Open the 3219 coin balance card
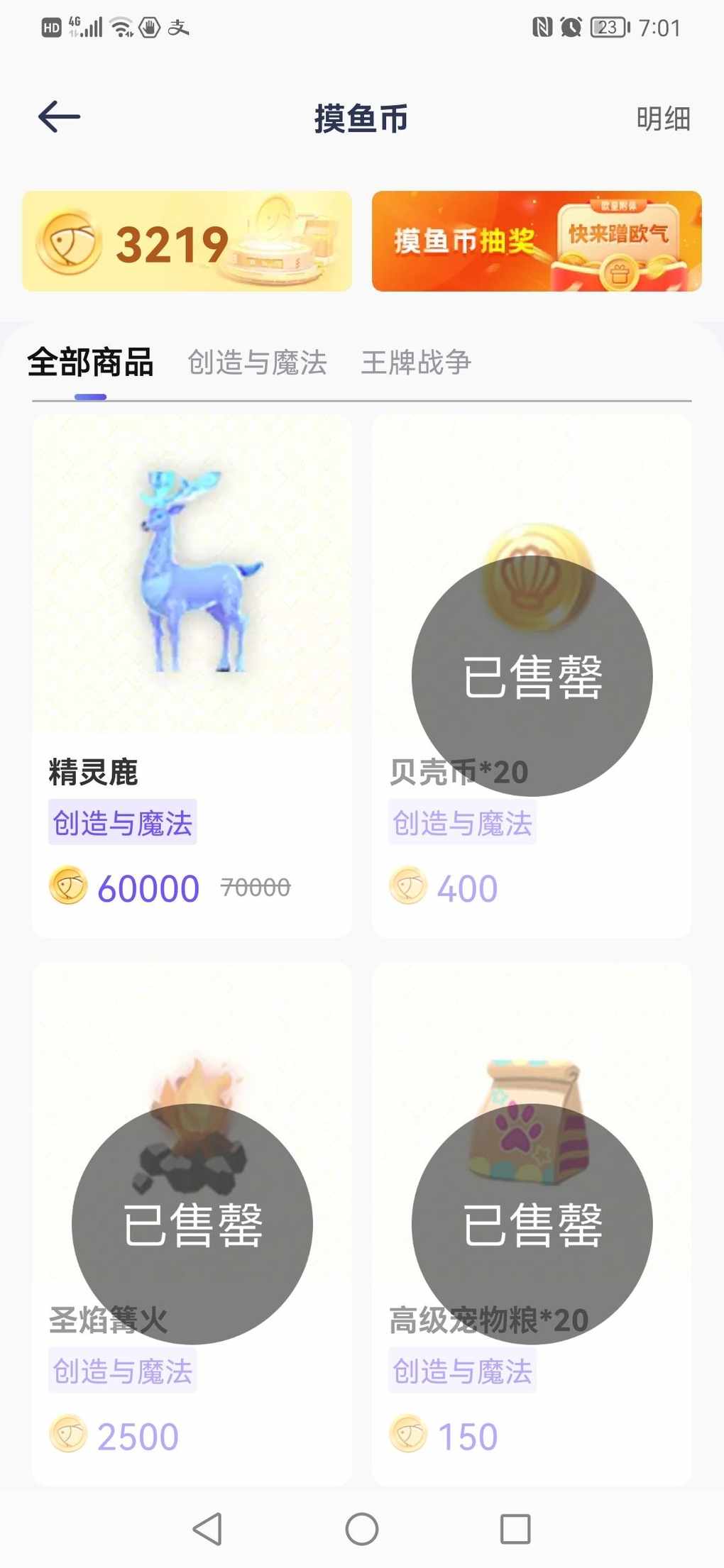Viewport: 724px width, 1568px height. 187,241
